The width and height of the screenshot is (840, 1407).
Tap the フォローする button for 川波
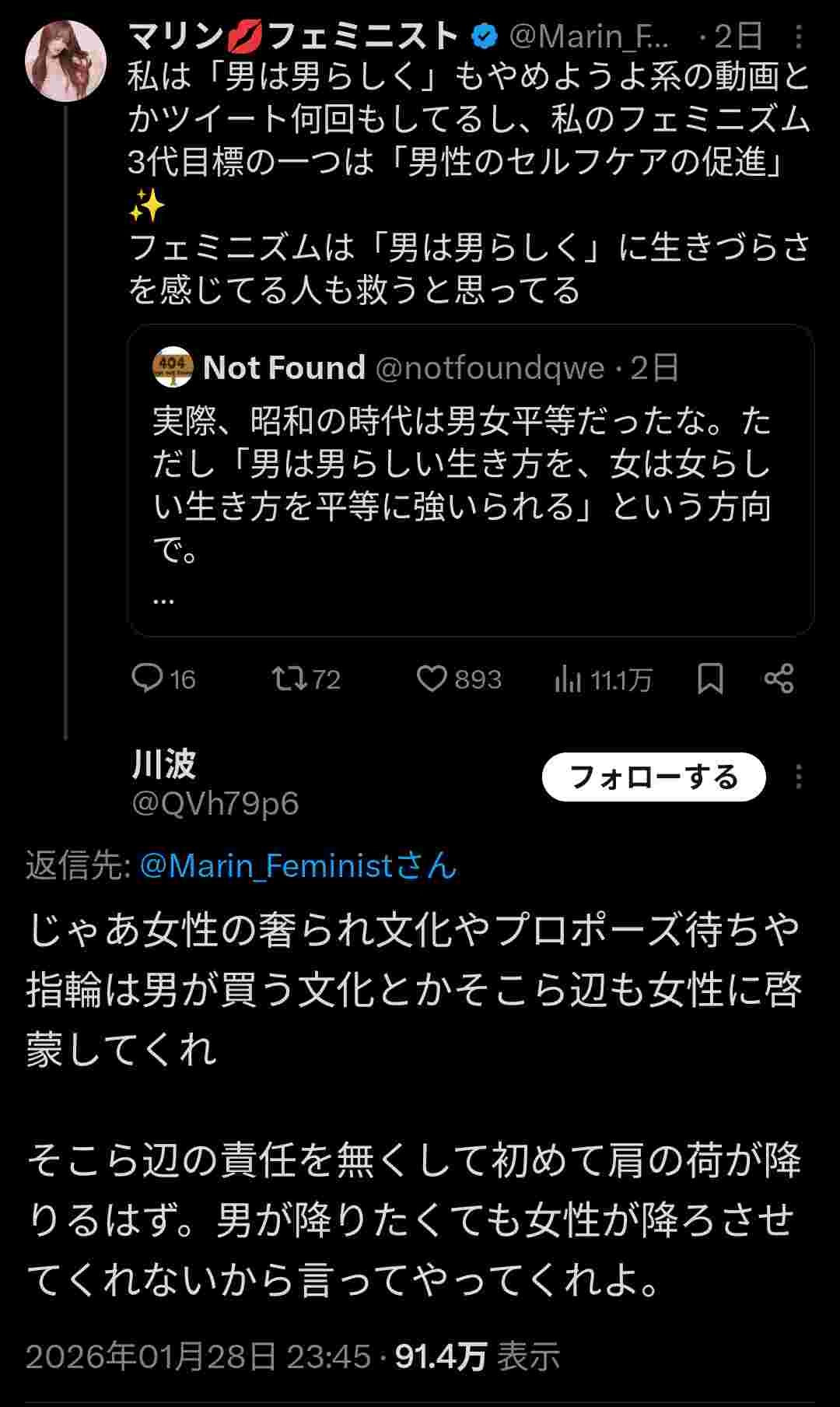click(x=653, y=777)
